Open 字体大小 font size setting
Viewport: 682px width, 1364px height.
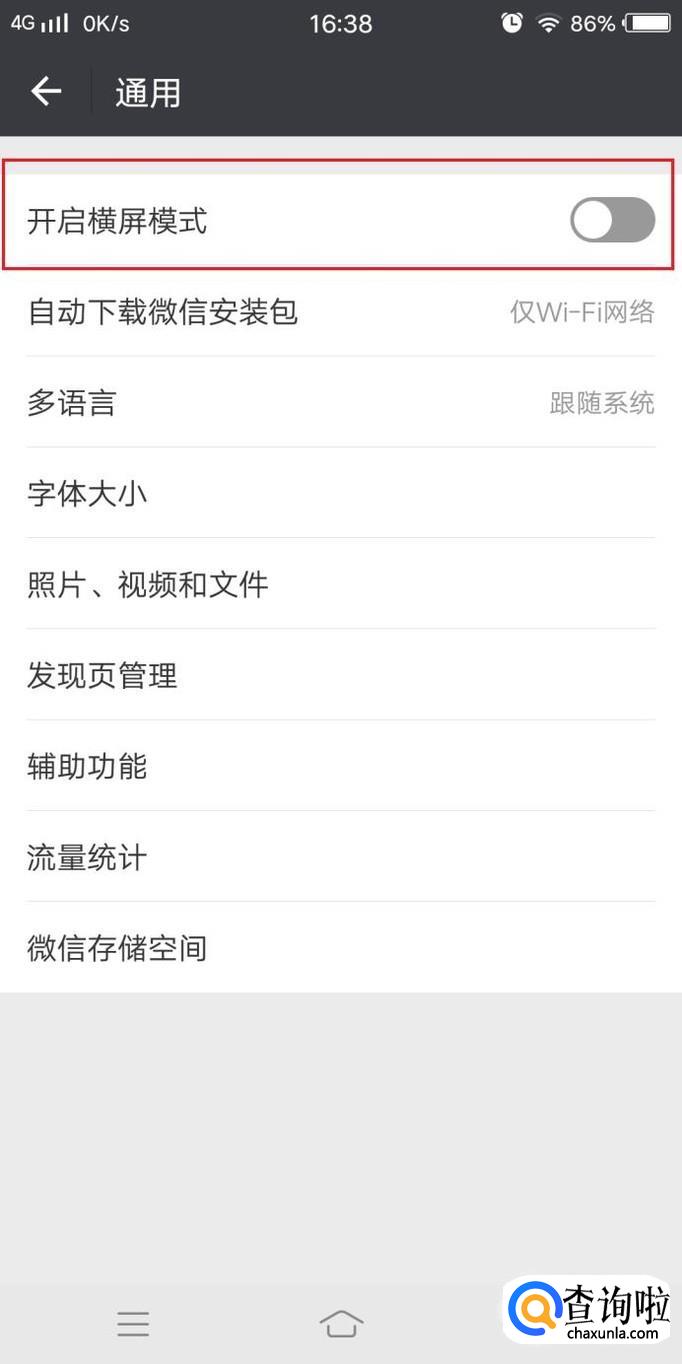click(x=340, y=494)
